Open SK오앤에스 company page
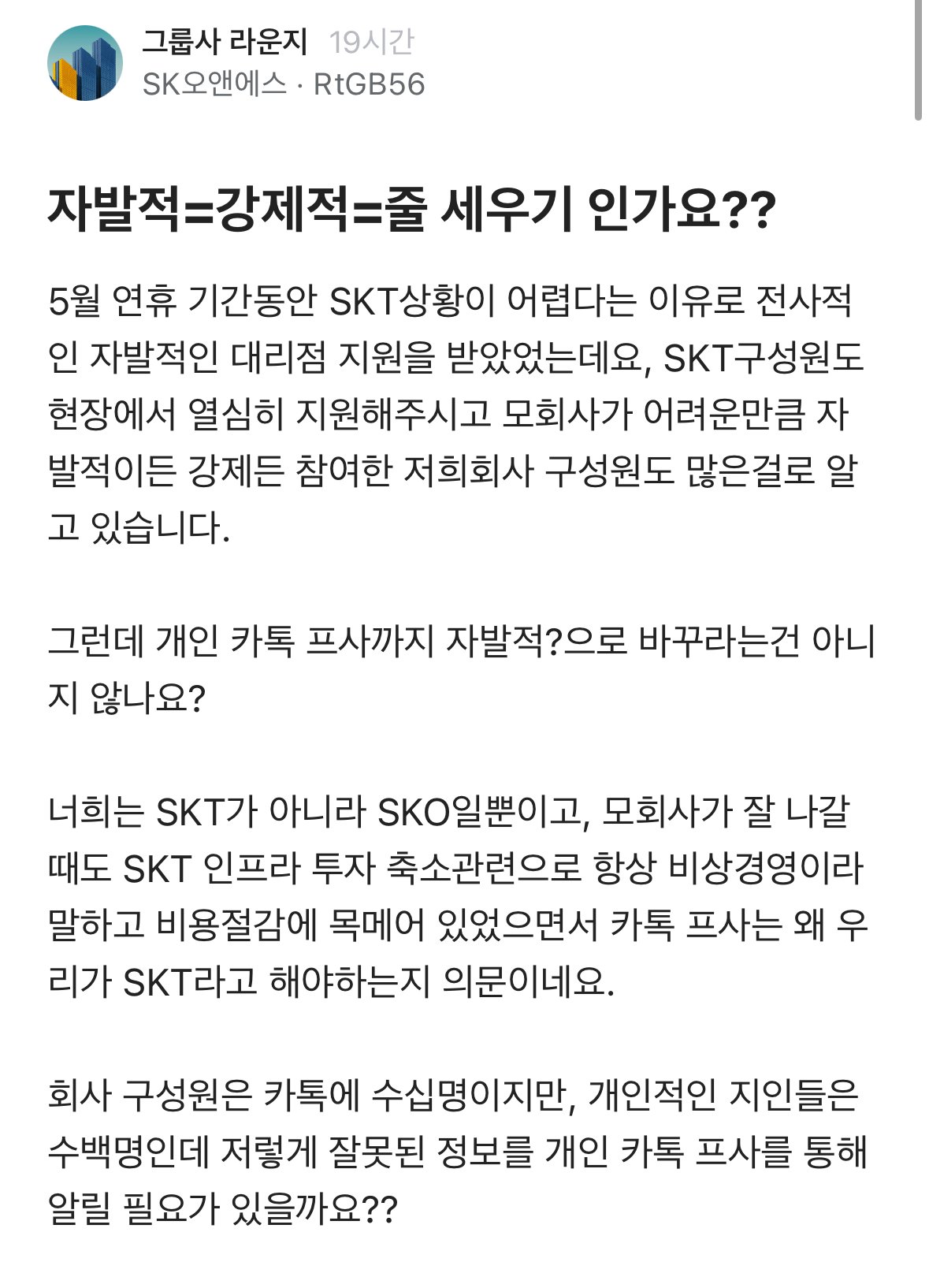929x1288 pixels. [214, 84]
